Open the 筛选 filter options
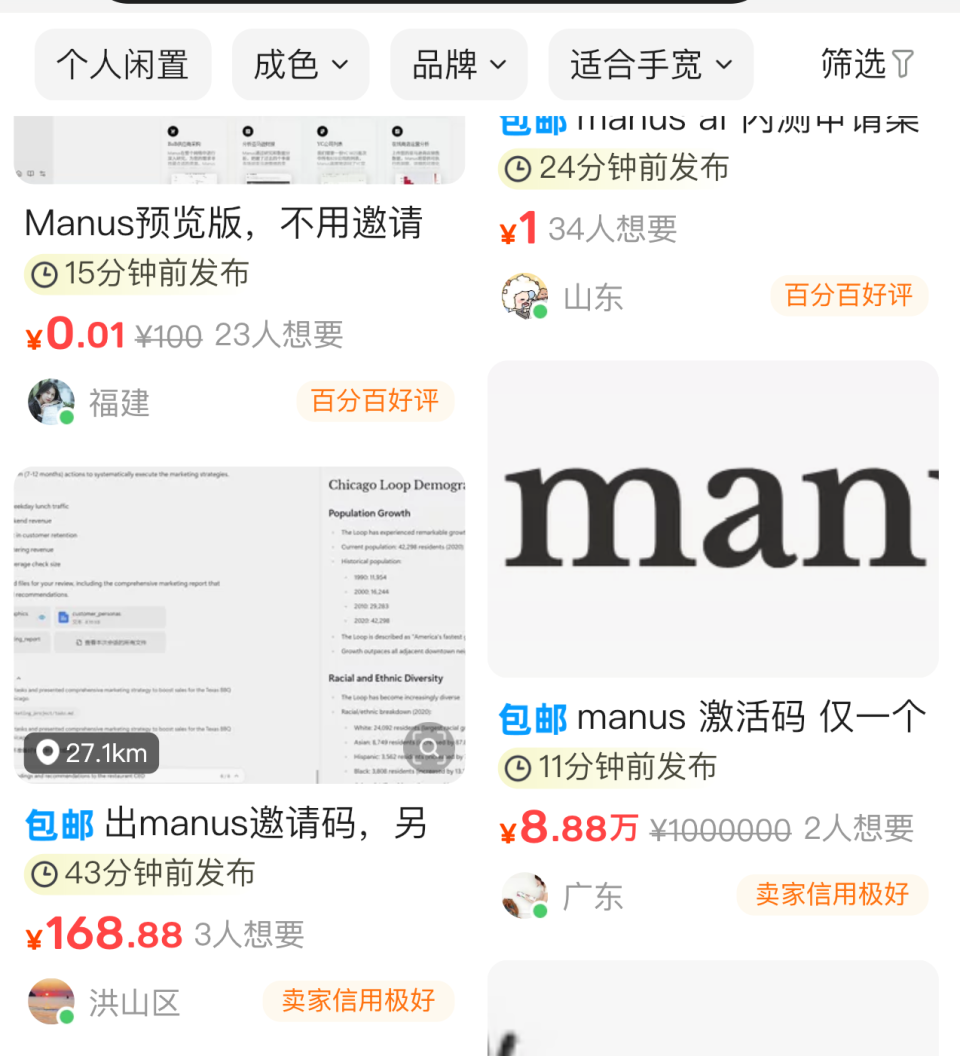This screenshot has width=960, height=1056. point(867,64)
